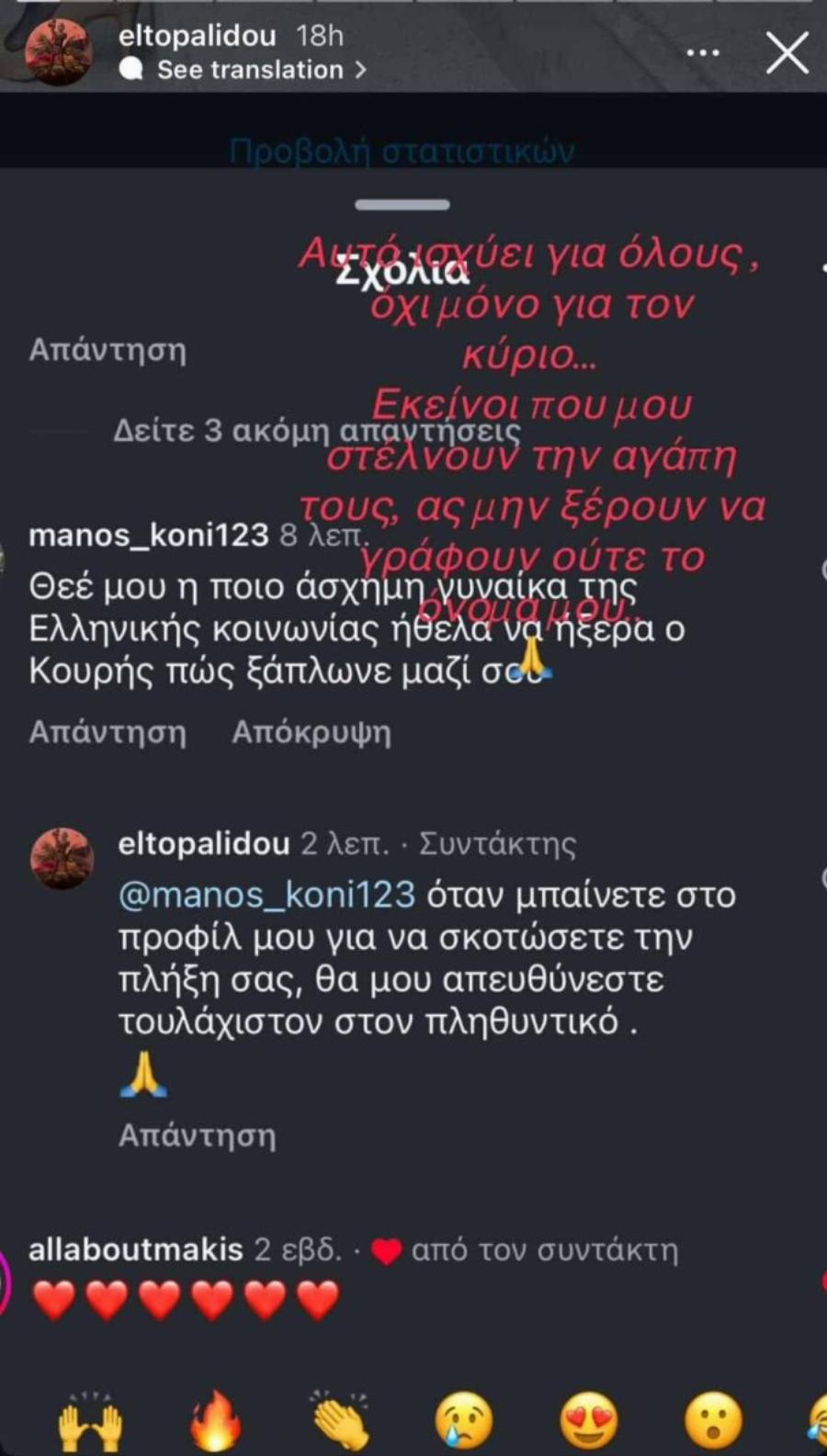Tap the translation speech-bubble icon under eltopalidou
Viewport: 827px width, 1456px height.
coord(136,68)
